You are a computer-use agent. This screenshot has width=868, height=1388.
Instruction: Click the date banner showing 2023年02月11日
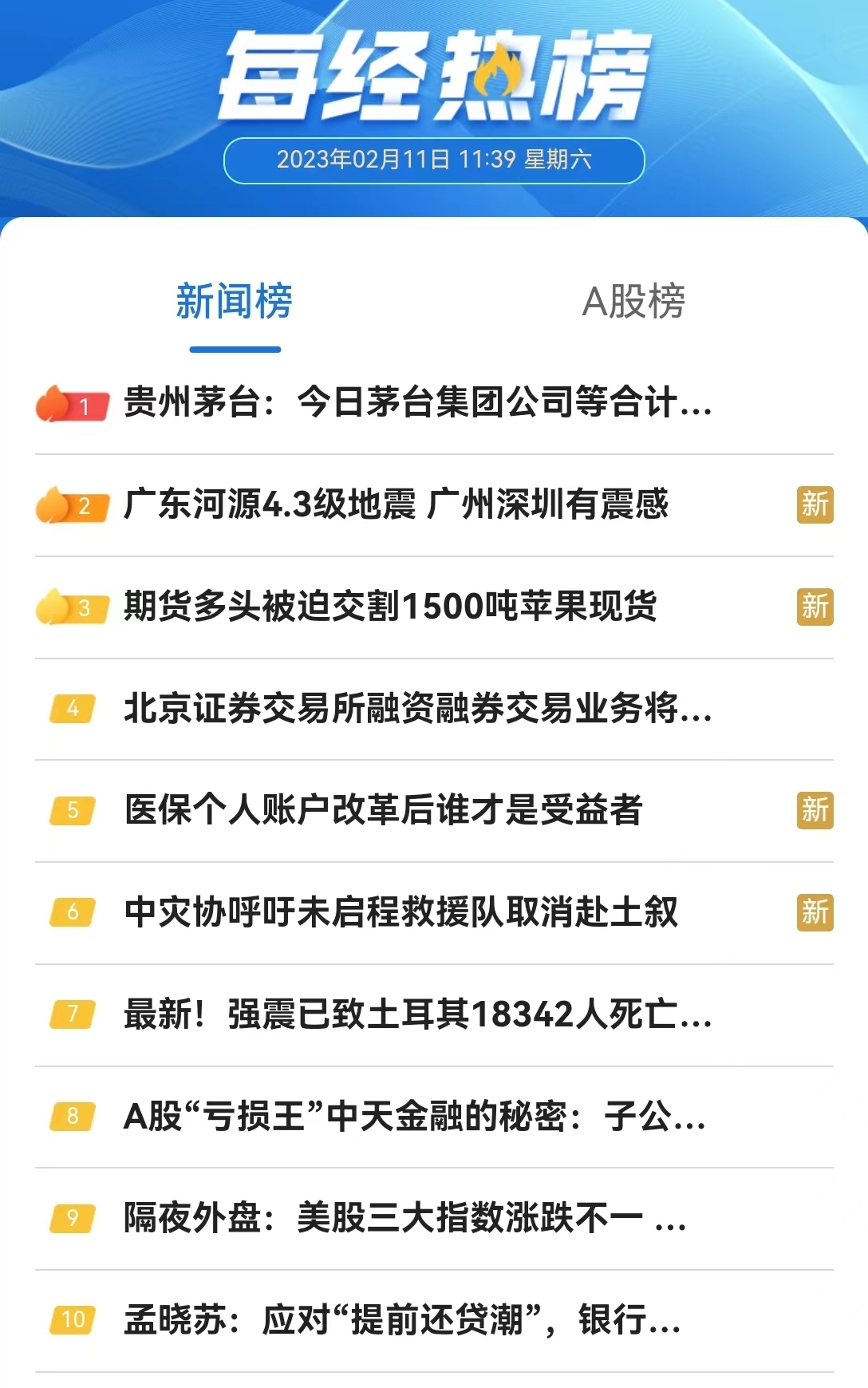click(x=434, y=158)
